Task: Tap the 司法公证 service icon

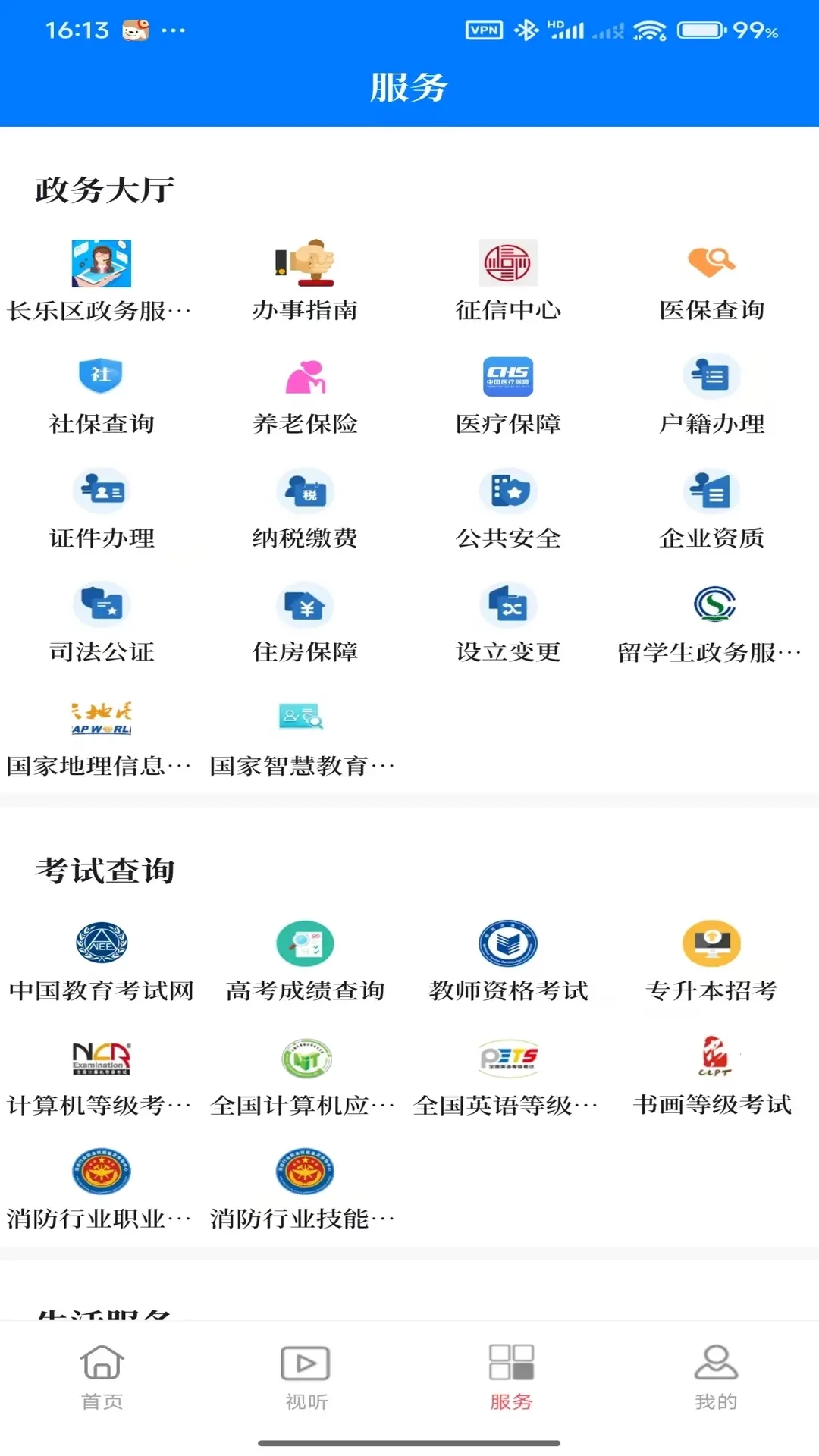Action: 101,605
